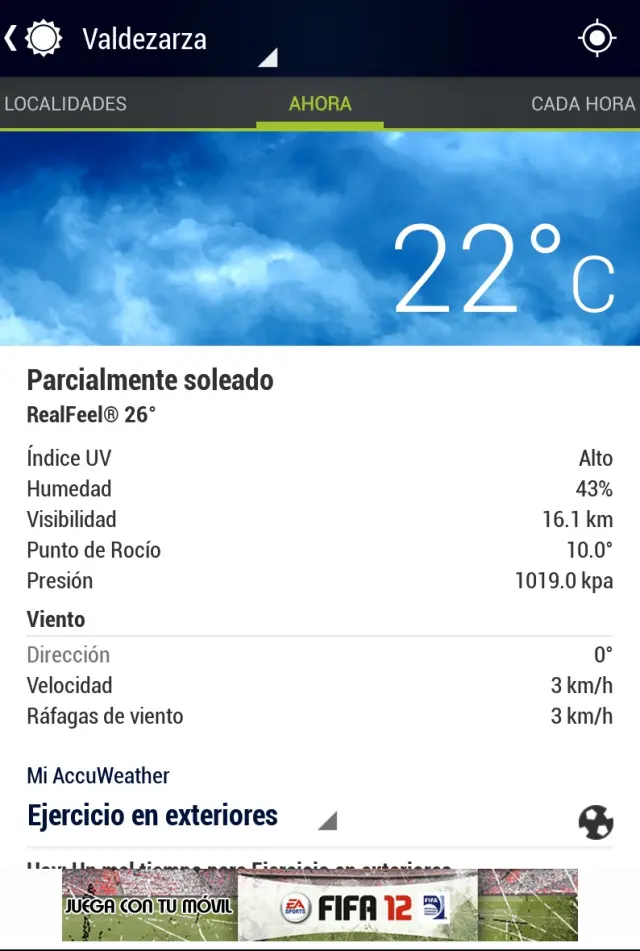Open the FIFA 12 ad banner
Viewport: 640px width, 951px height.
click(320, 905)
